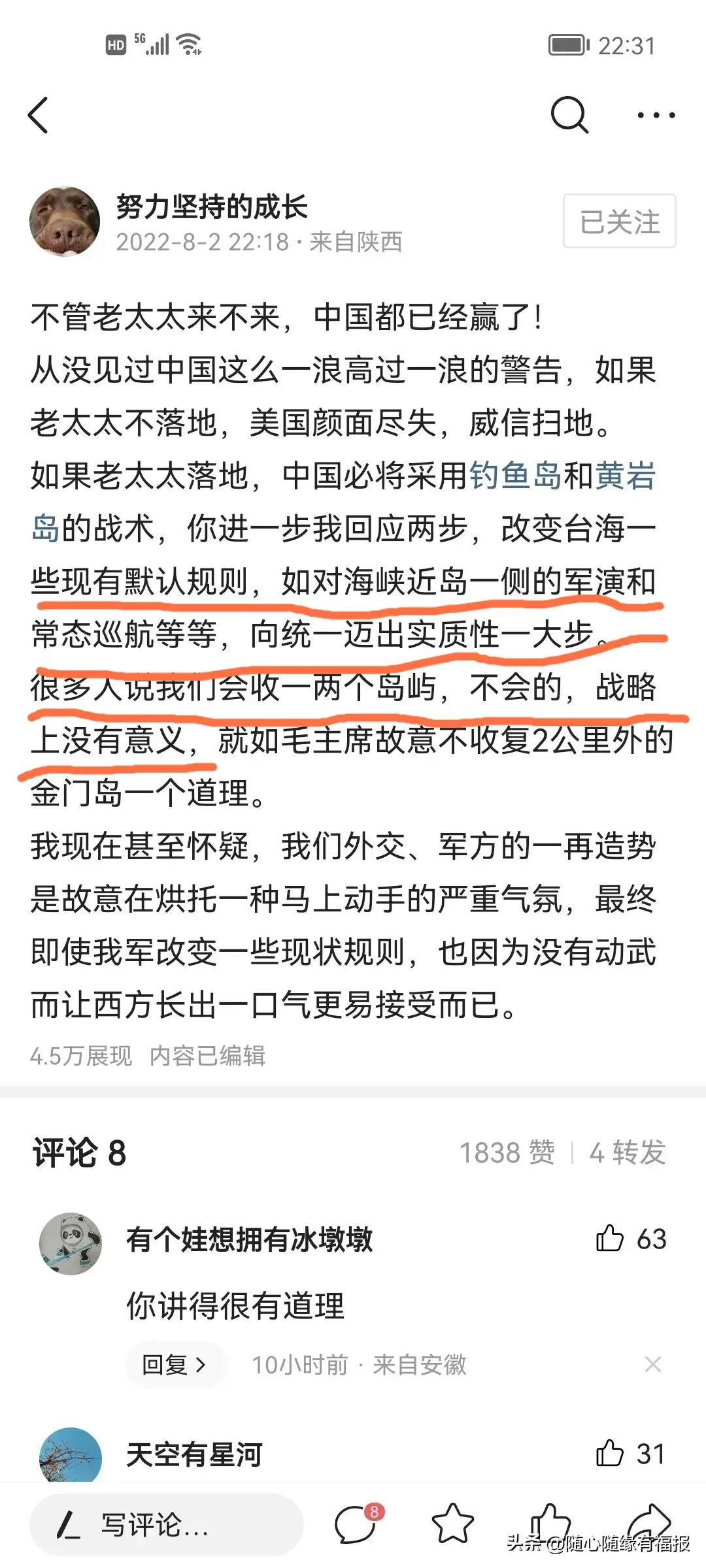Dismiss 有个娃想拥有冰墩墩's comment with X
The width and height of the screenshot is (706, 1568).
pos(652,1364)
